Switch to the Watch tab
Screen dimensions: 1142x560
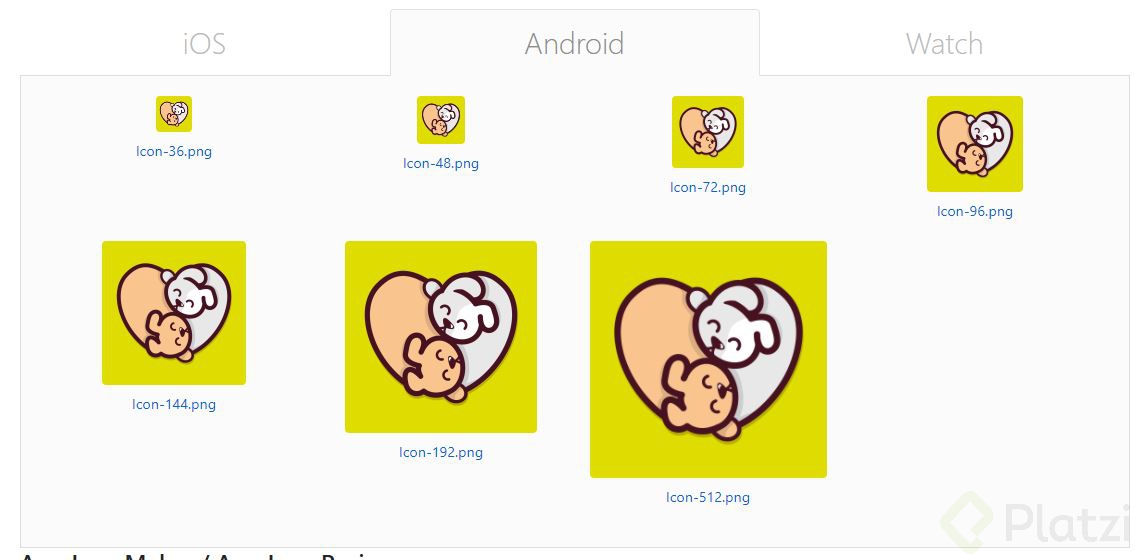(944, 44)
